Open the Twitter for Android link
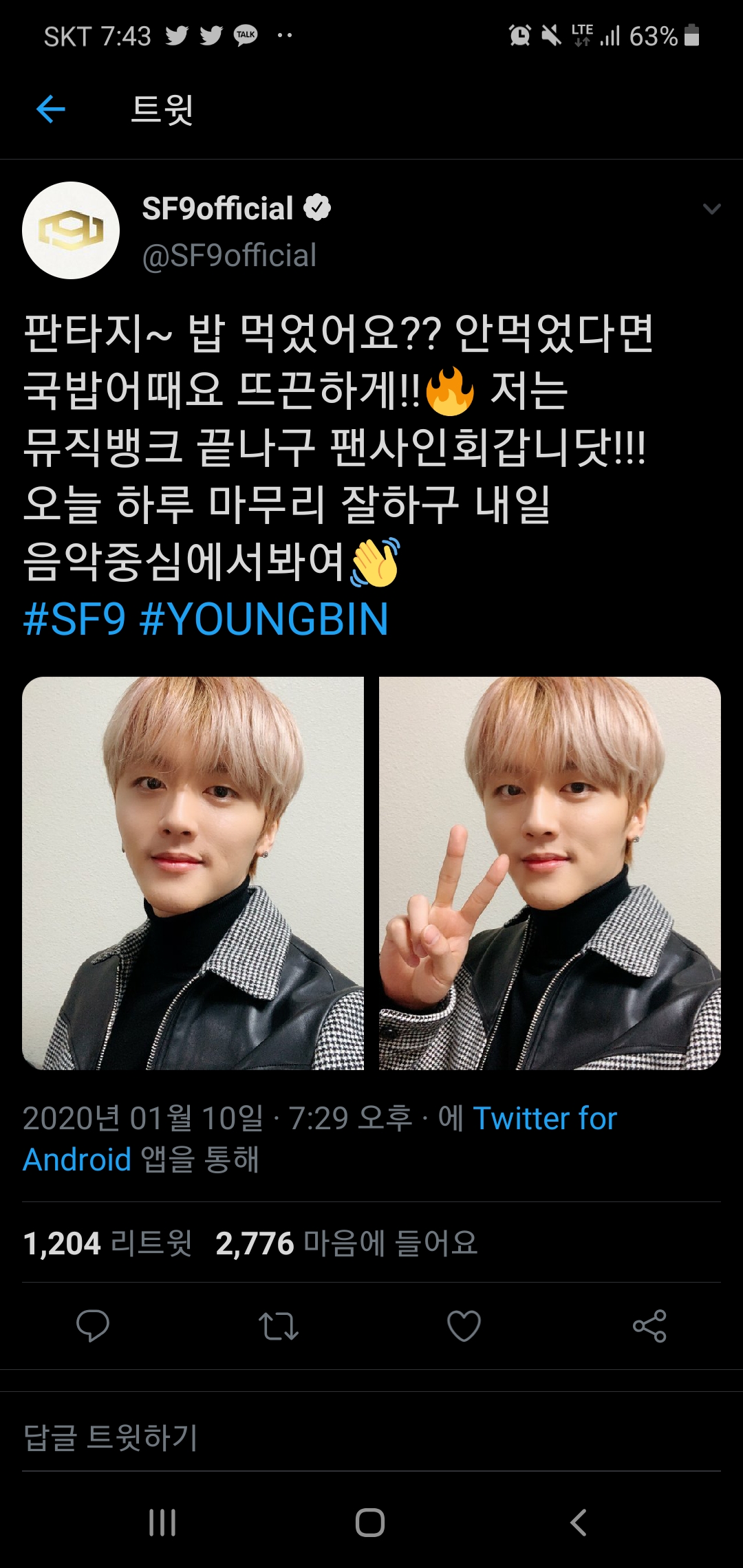Image resolution: width=743 pixels, height=1568 pixels. (544, 1118)
